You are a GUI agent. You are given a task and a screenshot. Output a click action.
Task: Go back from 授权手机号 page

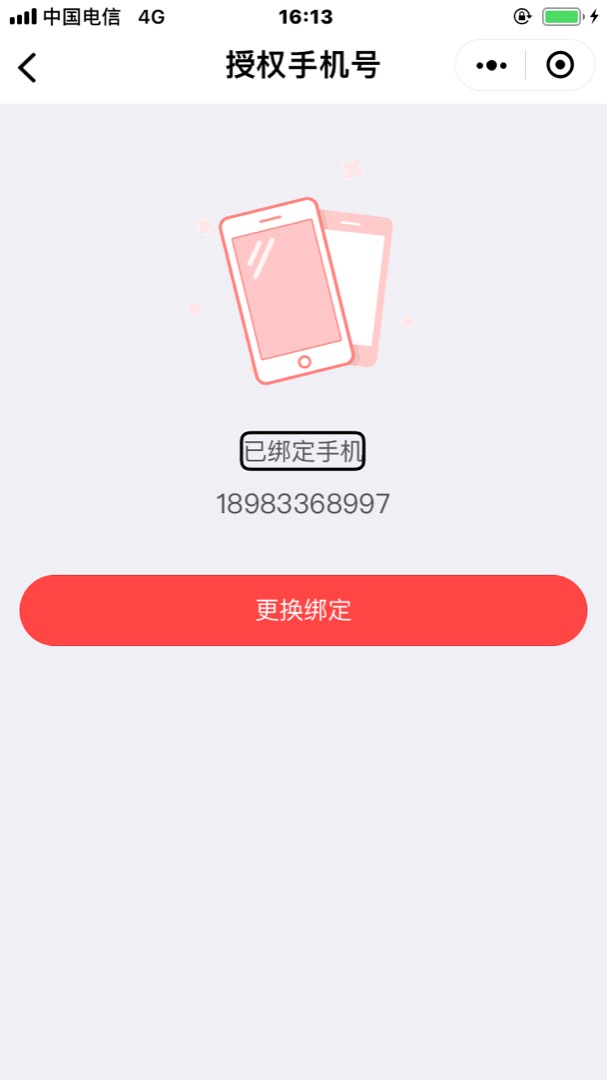(x=27, y=67)
